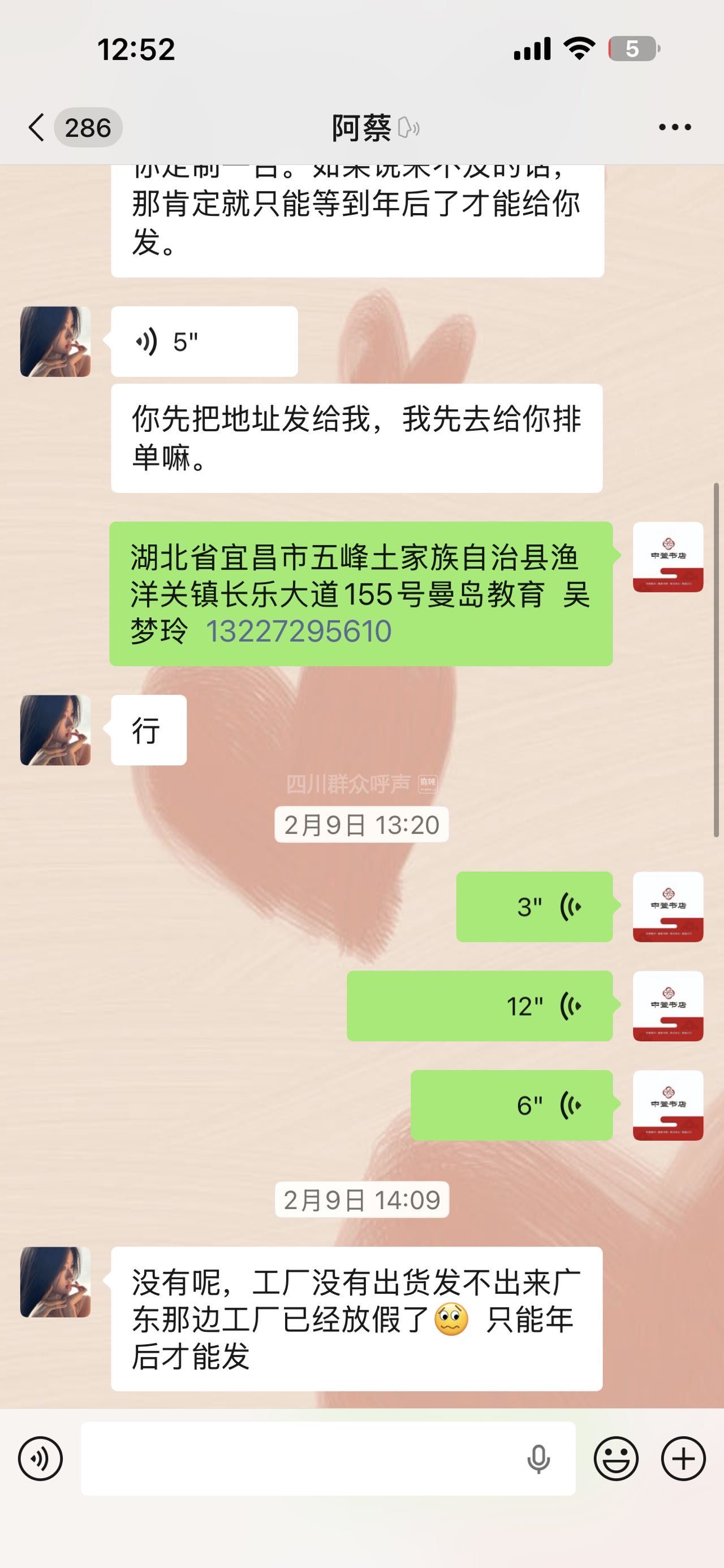Tap phone number 13227295610 link

click(x=299, y=631)
